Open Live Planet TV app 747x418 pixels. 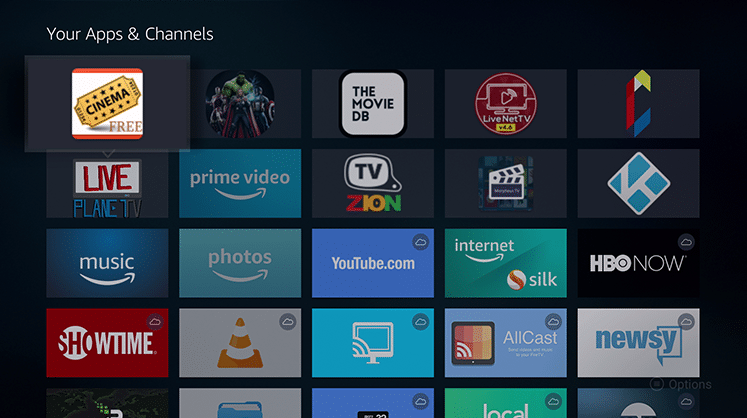pos(107,186)
